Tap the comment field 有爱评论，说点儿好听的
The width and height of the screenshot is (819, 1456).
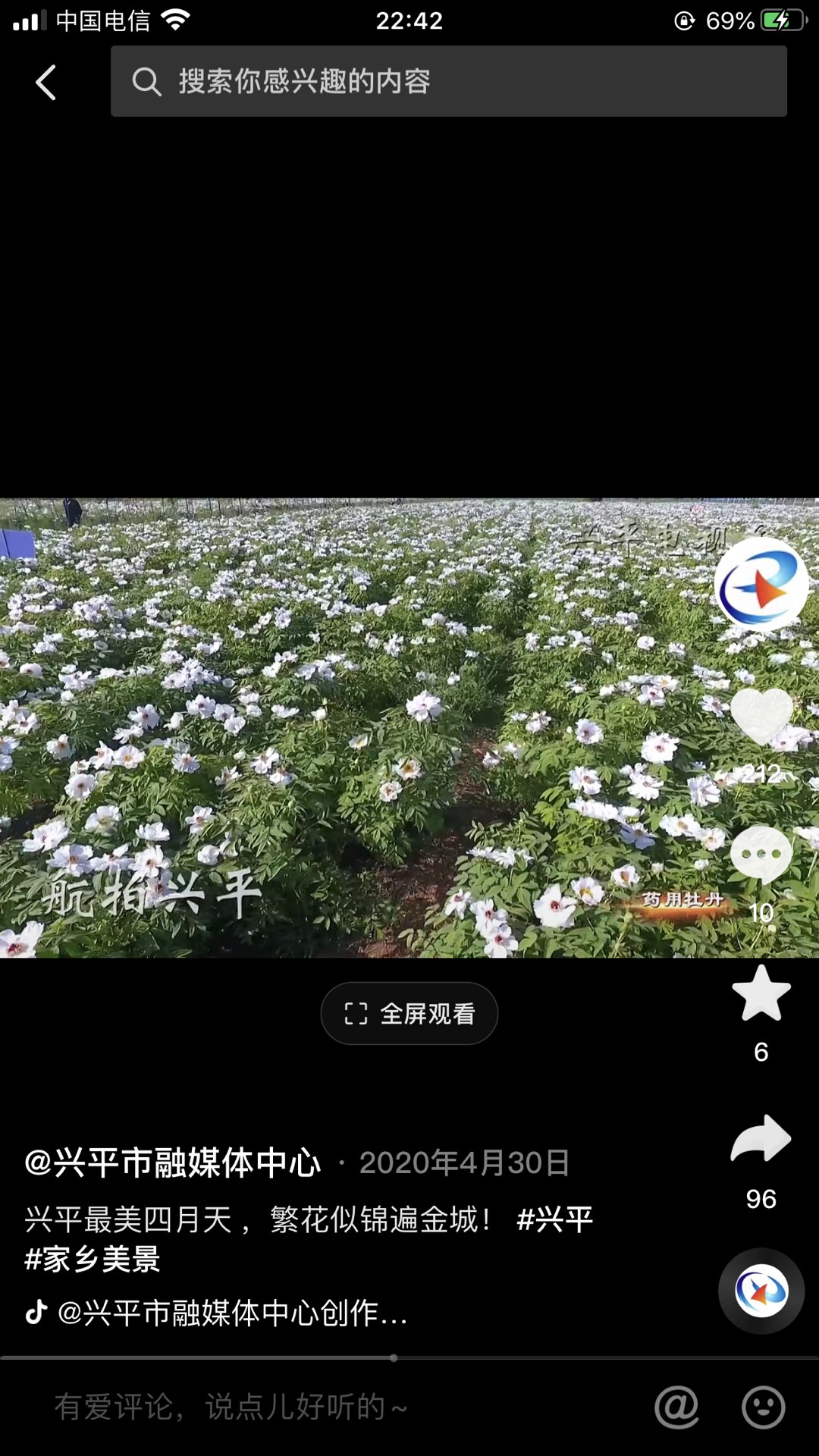click(231, 1407)
